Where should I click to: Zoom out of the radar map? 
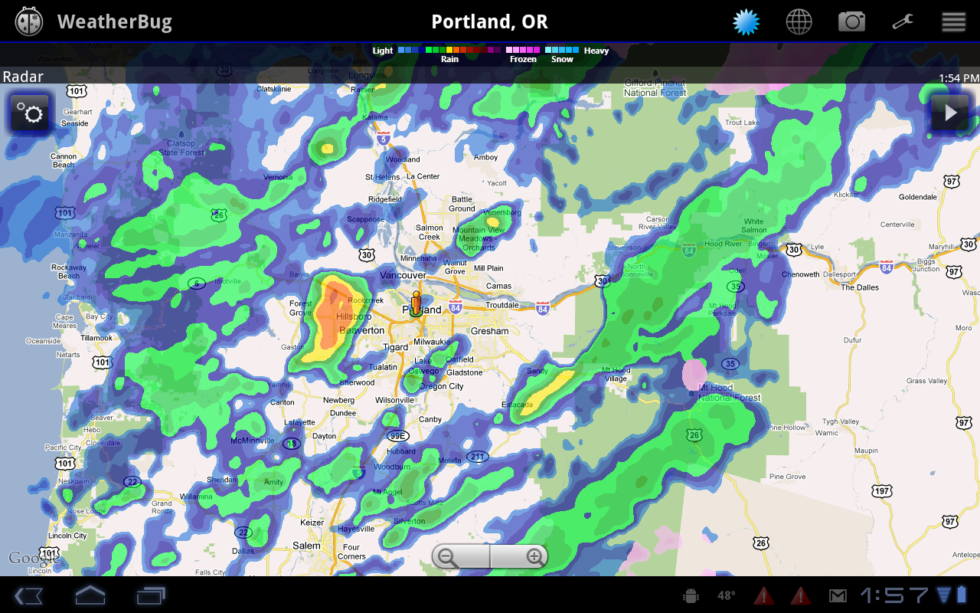click(449, 557)
